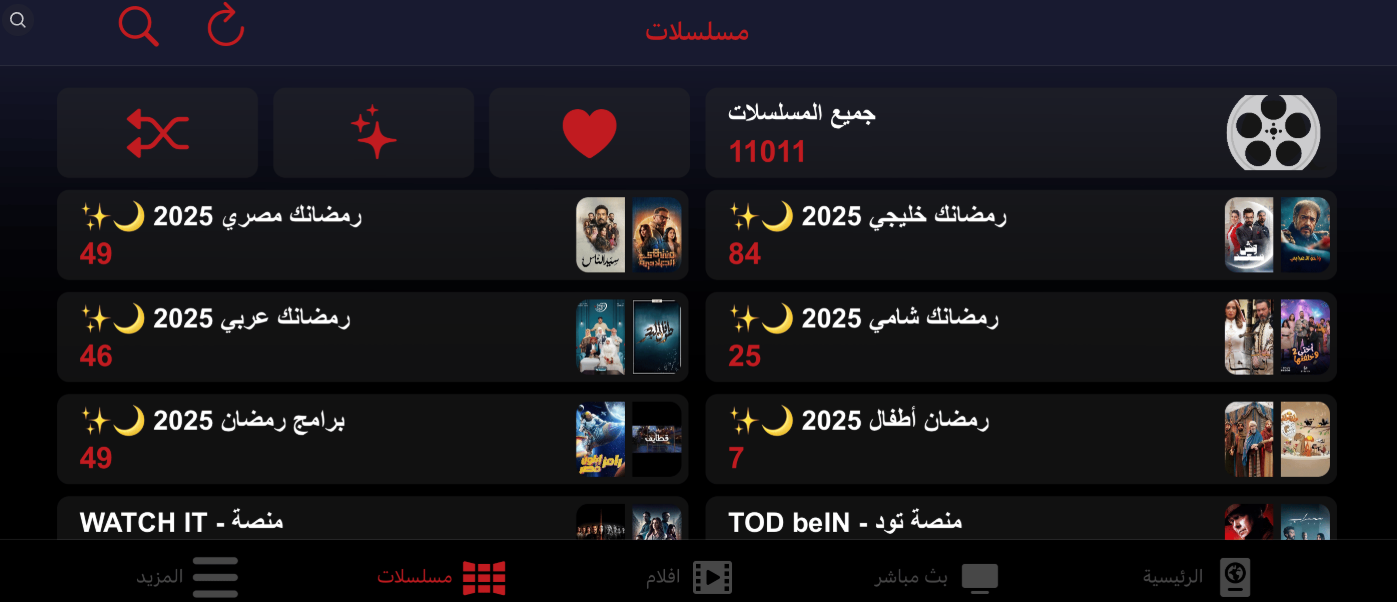Switch to the المزيد tab
1397x602 pixels.
(x=188, y=577)
